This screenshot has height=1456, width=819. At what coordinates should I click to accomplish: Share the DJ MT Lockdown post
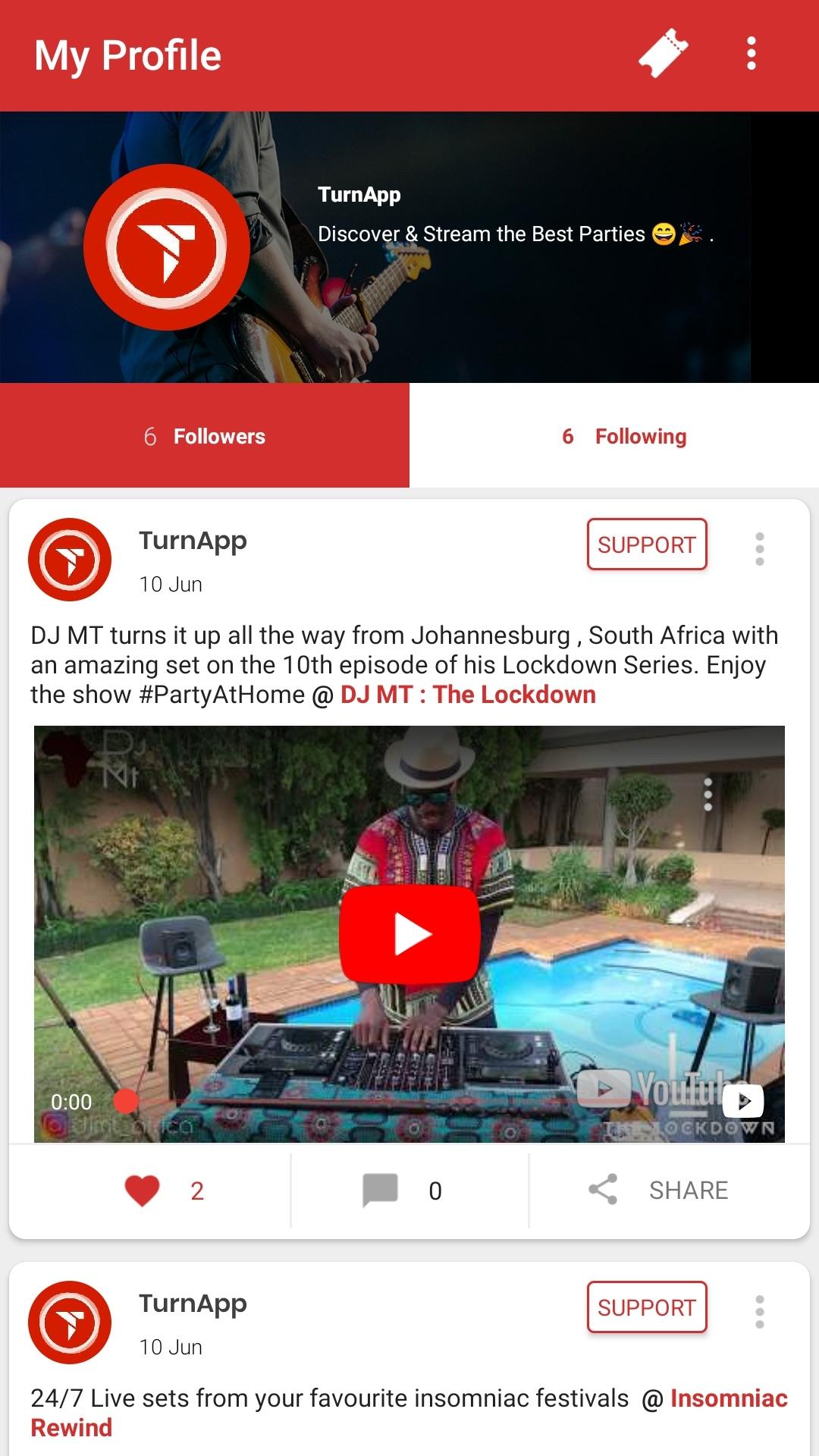click(x=658, y=1191)
